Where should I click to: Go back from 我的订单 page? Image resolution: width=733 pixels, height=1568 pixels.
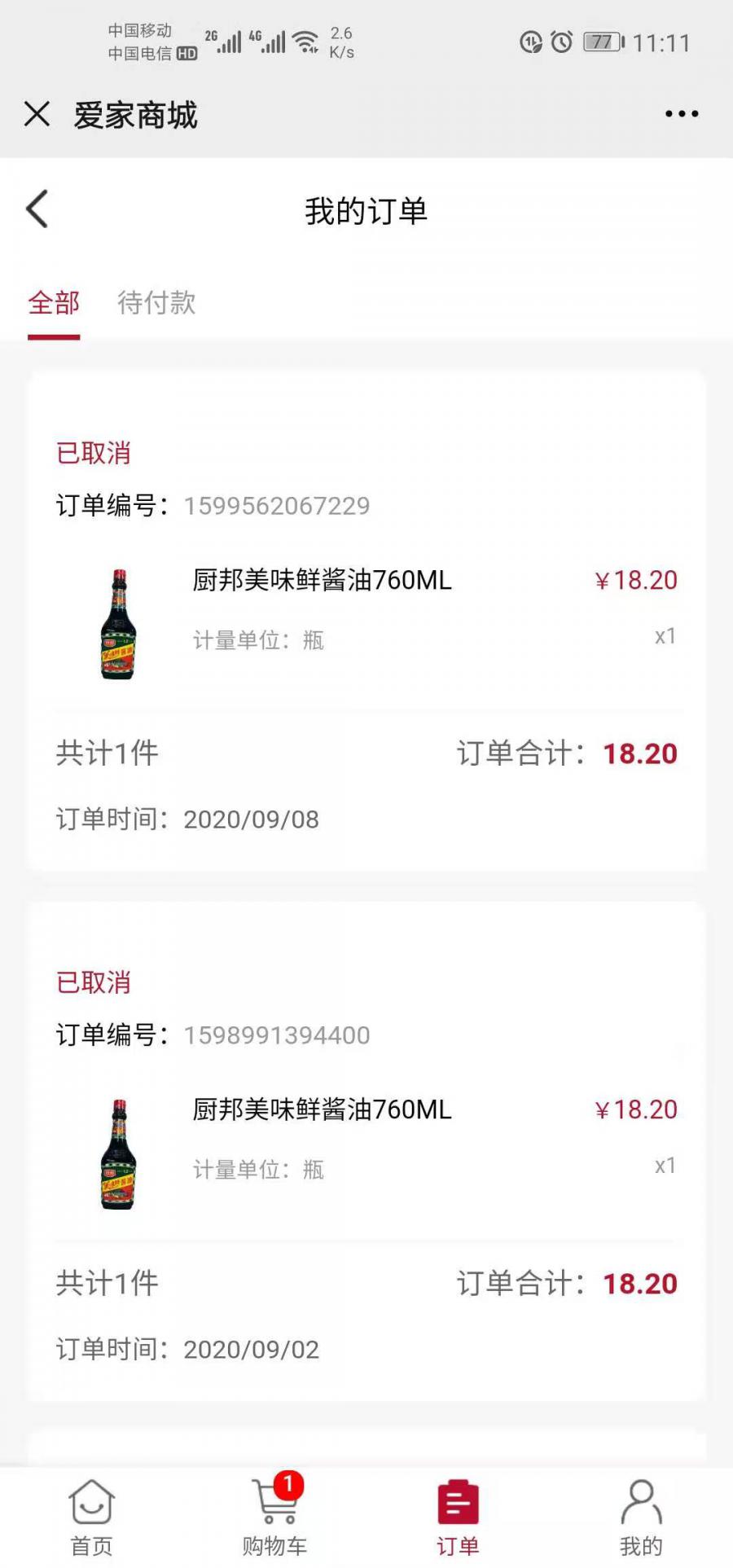(x=37, y=209)
